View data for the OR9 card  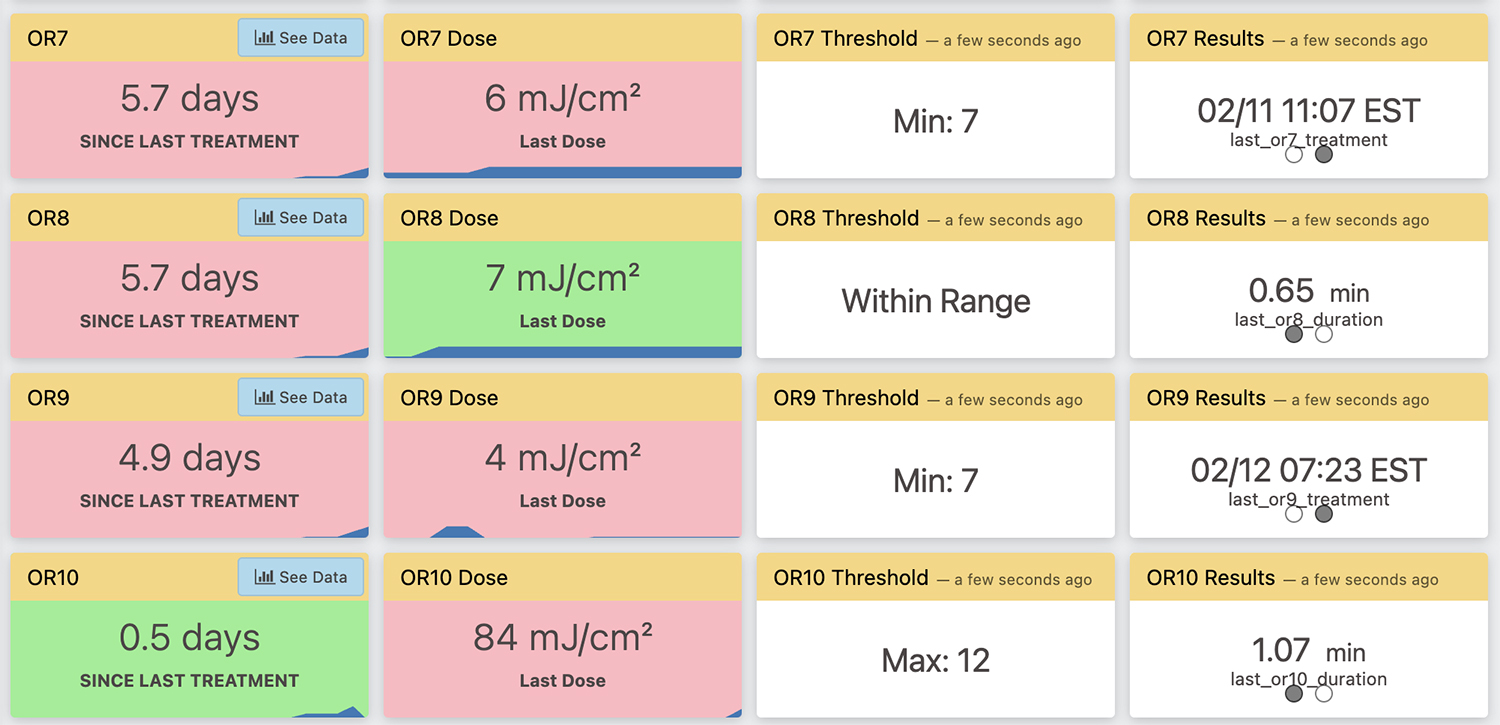(x=301, y=397)
